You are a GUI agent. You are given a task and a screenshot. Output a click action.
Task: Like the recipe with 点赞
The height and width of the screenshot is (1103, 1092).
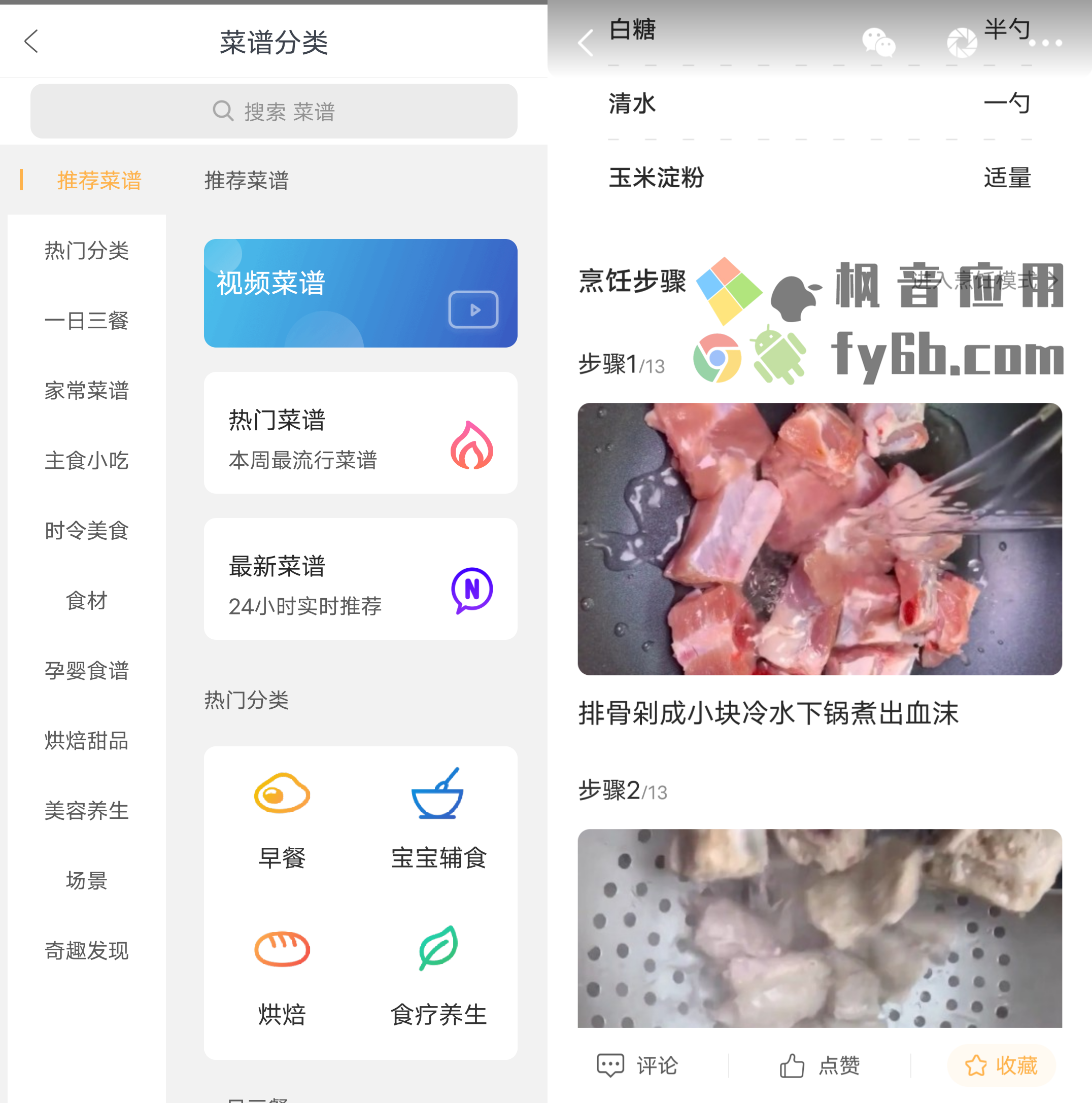point(820,1065)
